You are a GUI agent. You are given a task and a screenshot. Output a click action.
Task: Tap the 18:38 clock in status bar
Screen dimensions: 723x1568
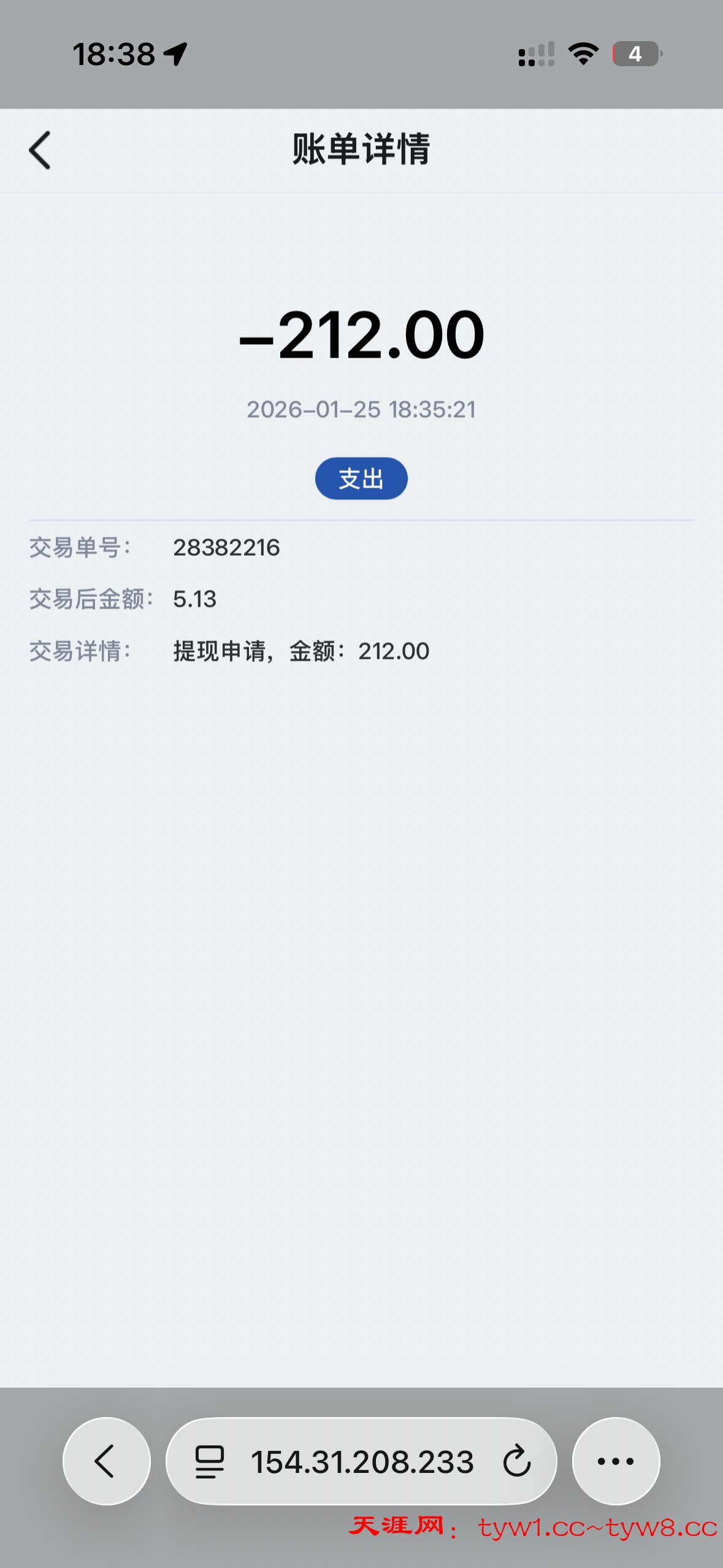[x=113, y=54]
